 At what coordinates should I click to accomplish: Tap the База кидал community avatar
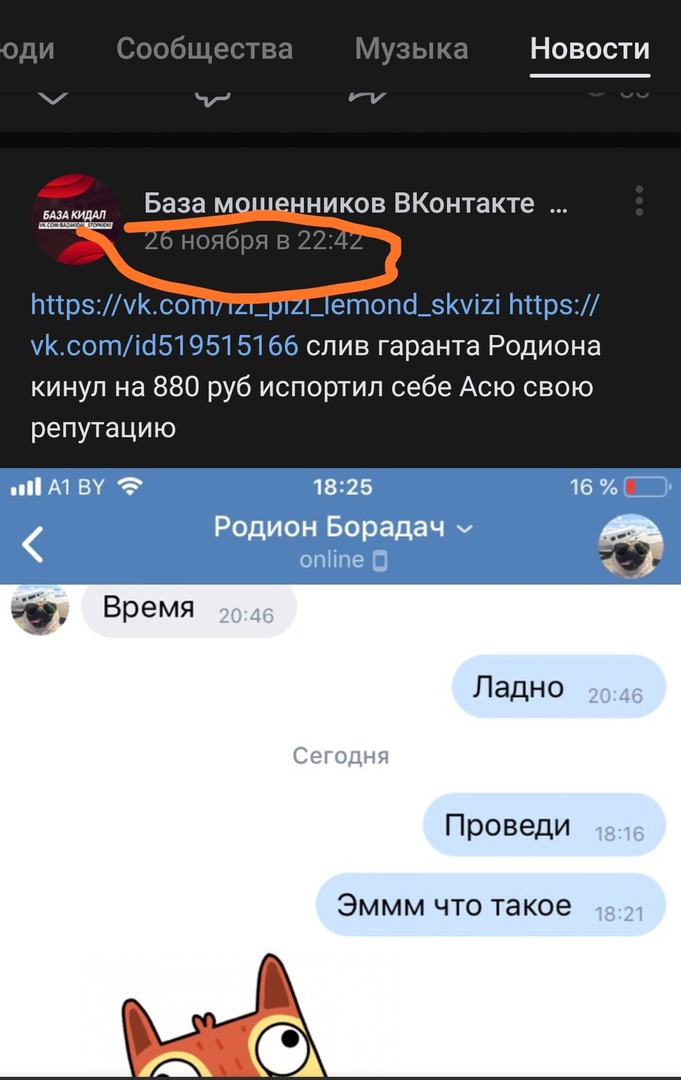[76, 219]
